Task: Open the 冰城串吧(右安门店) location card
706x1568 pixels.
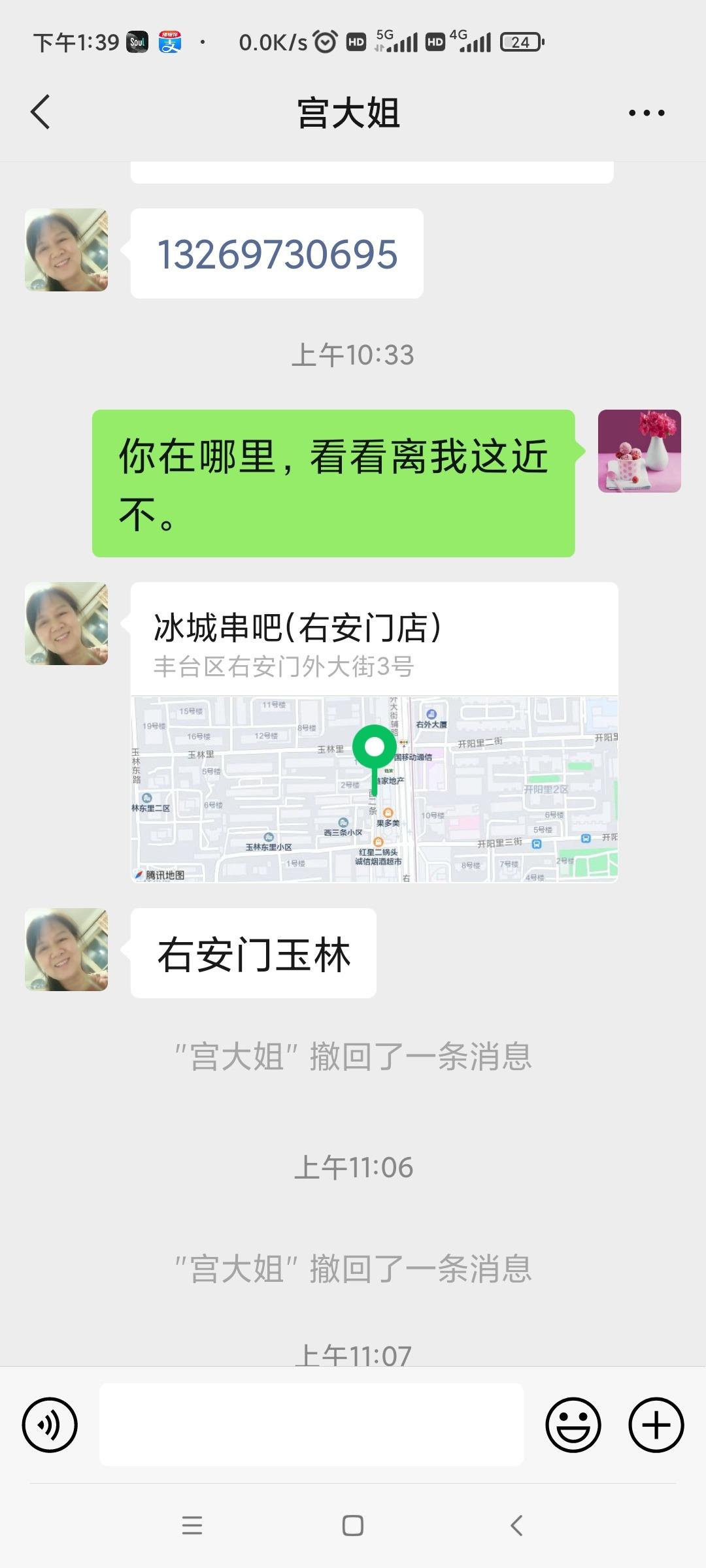Action: [374, 732]
